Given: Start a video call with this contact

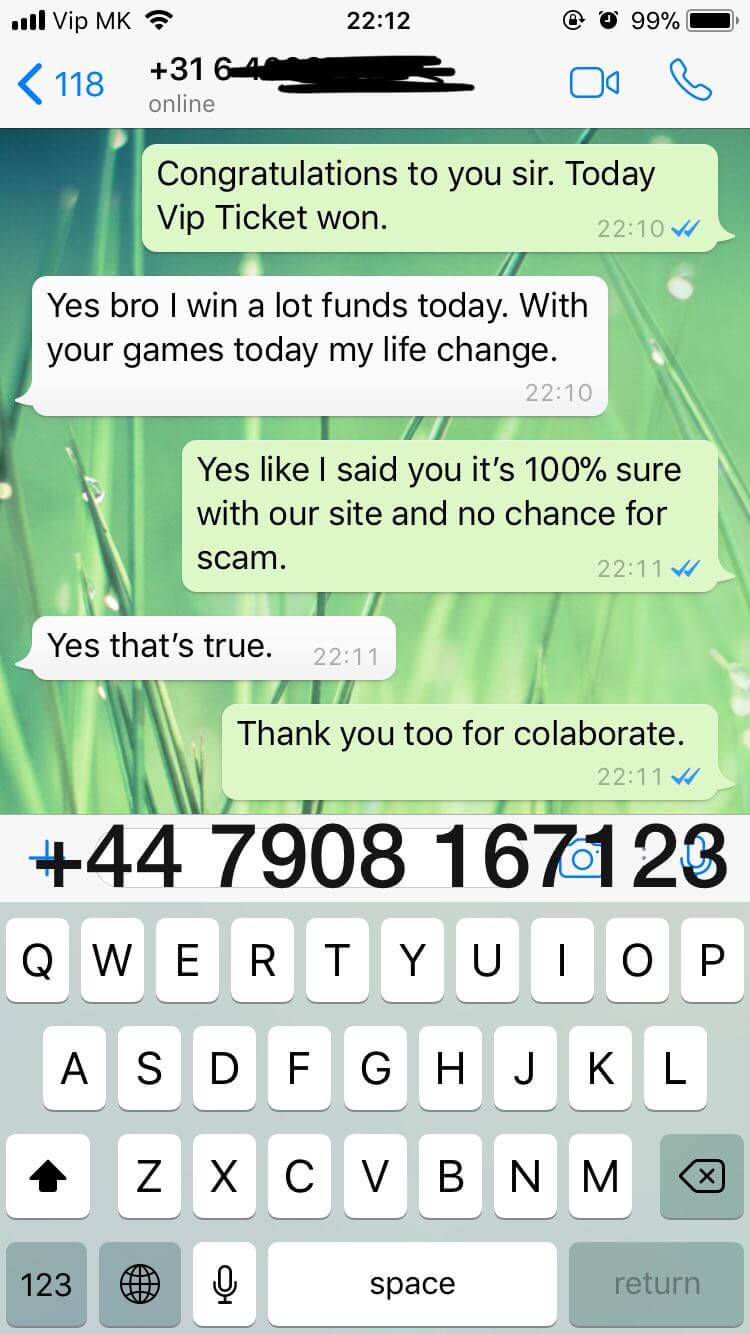Looking at the screenshot, I should tap(595, 83).
